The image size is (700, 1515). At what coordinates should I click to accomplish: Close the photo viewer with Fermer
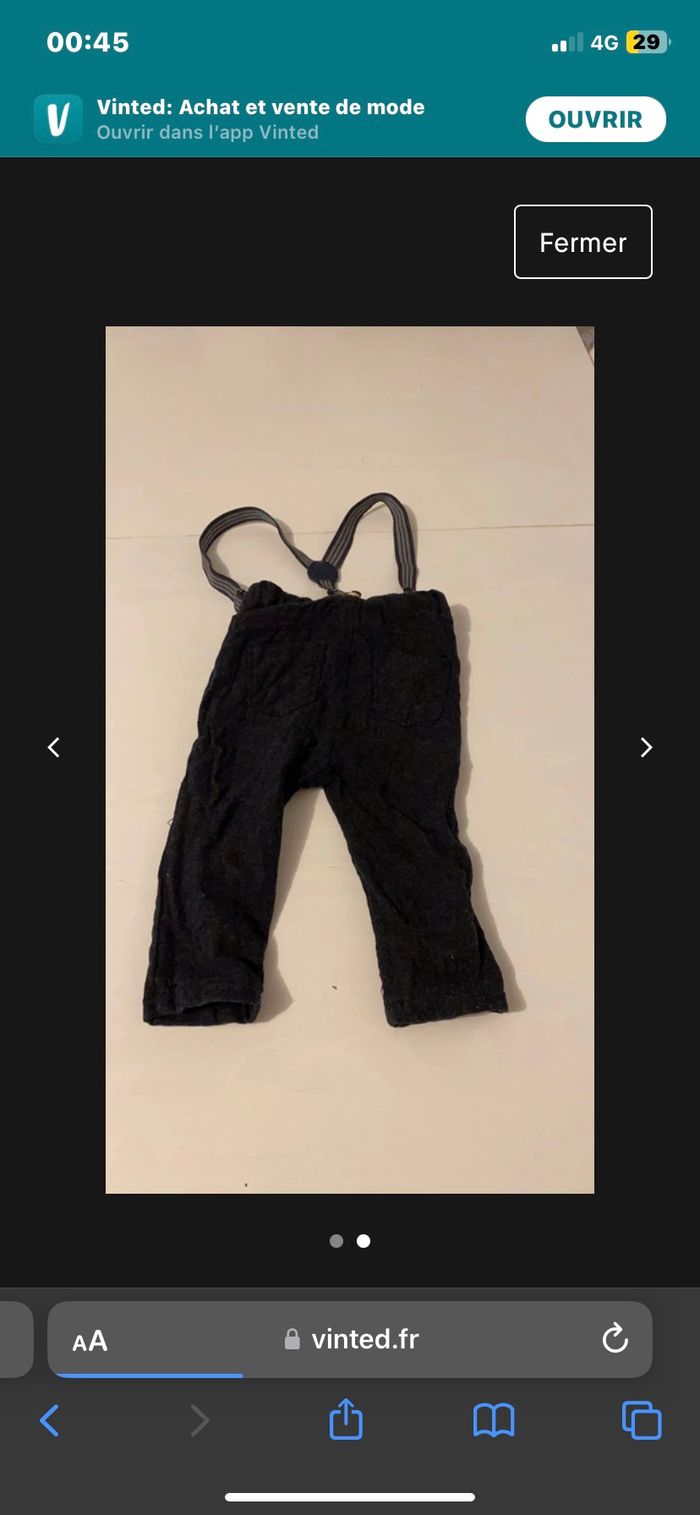583,242
